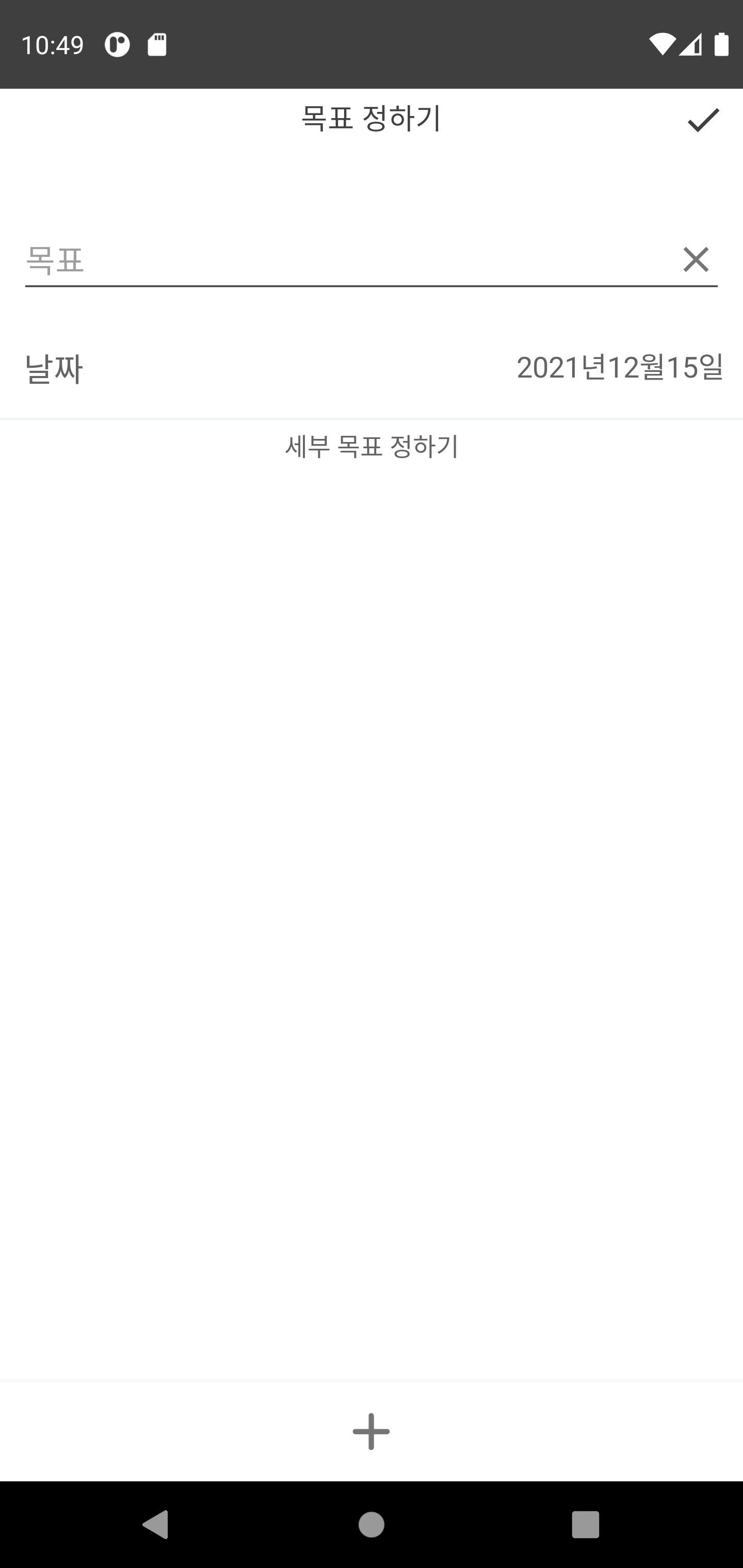Viewport: 743px width, 1568px height.
Task: Go to the home screen
Action: [371, 1524]
